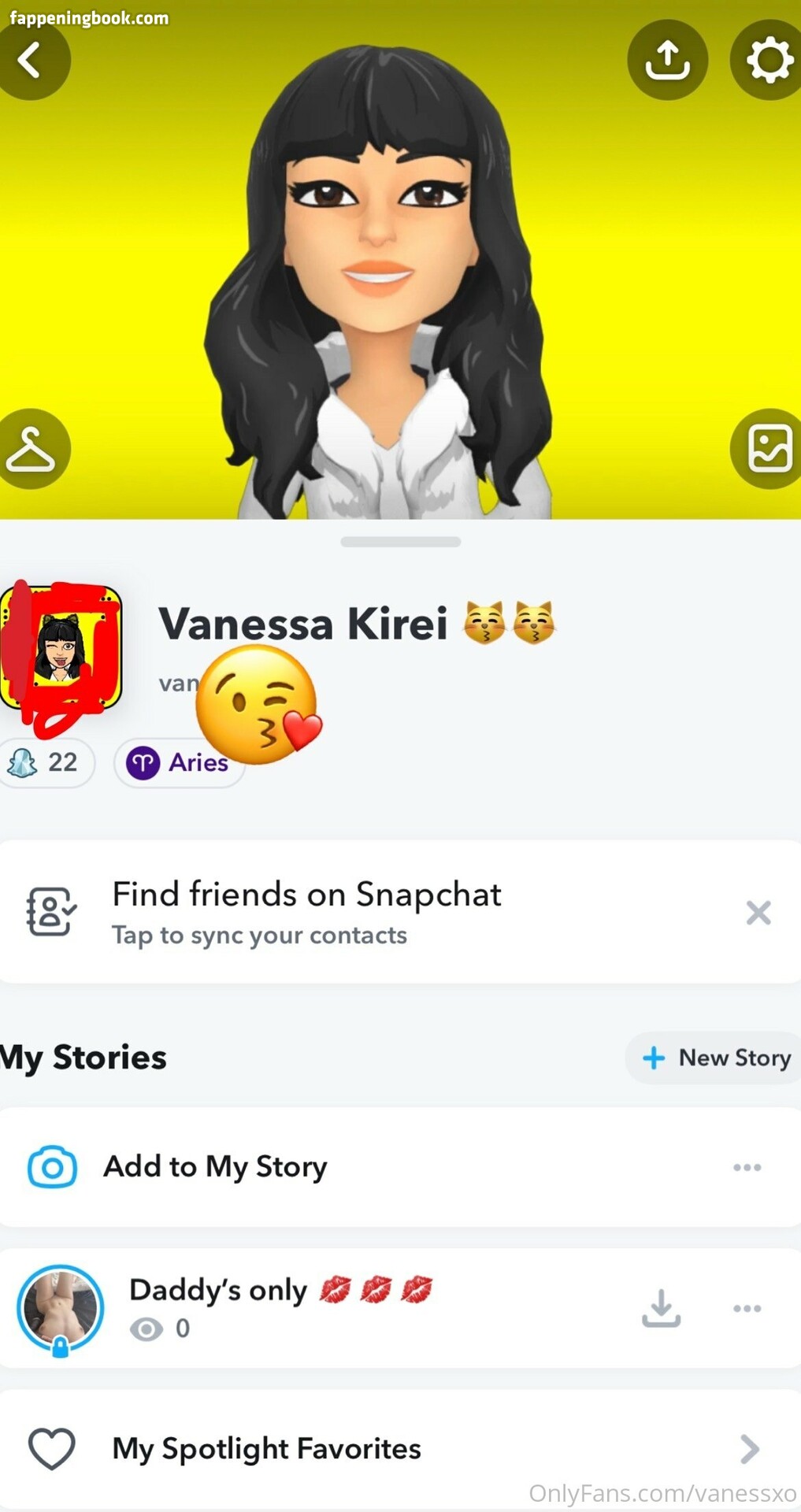Change Bitmoji outfit with hanger icon

click(x=32, y=449)
